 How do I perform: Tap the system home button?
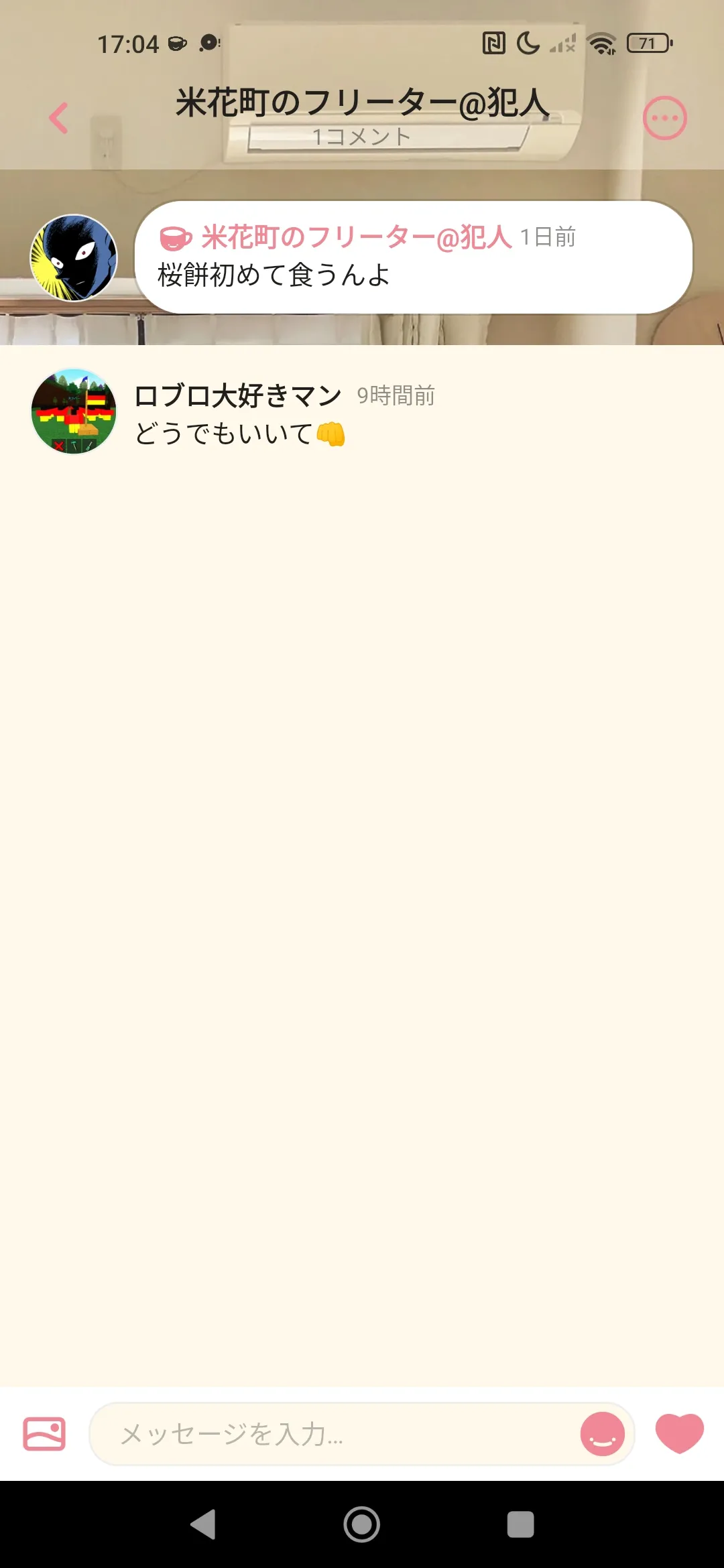[x=362, y=1524]
